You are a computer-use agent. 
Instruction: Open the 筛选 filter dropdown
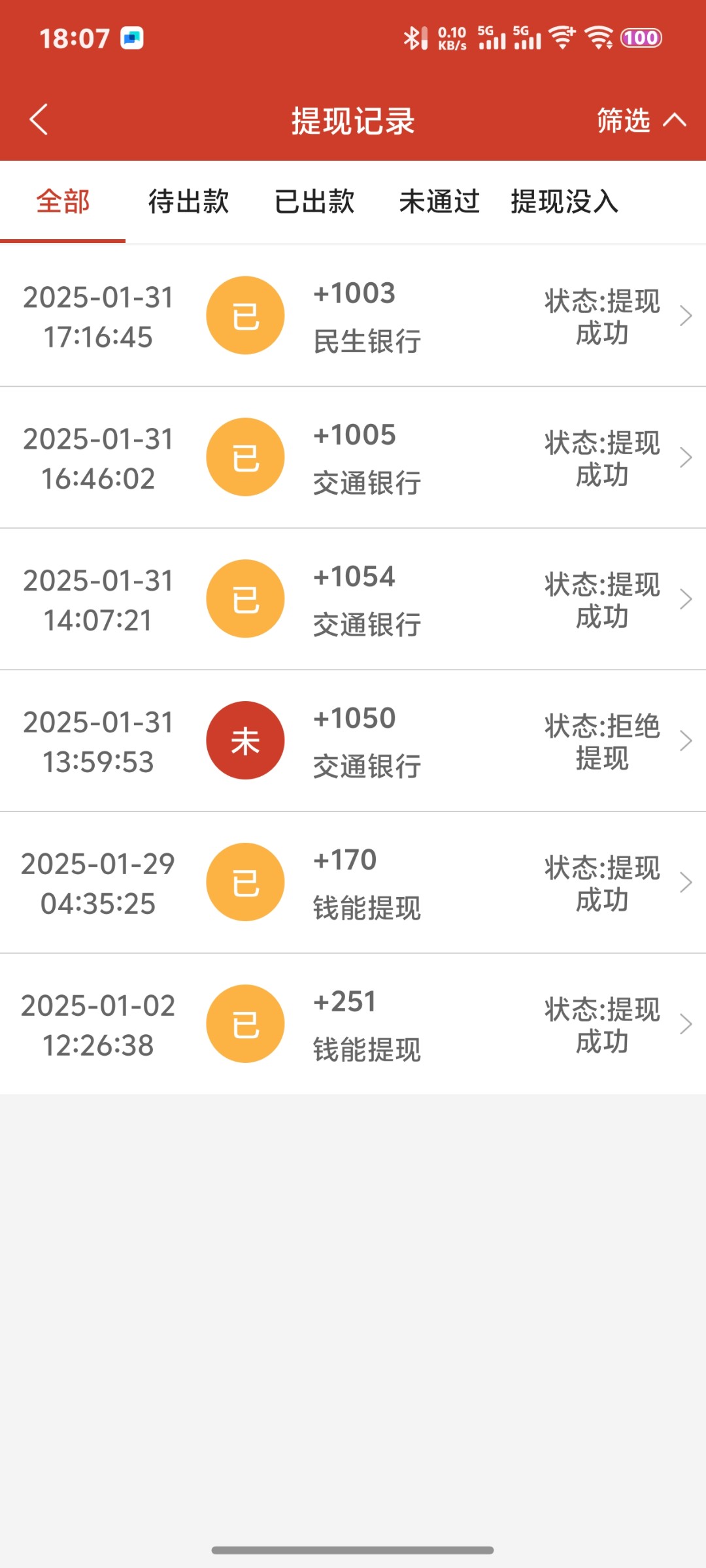tap(639, 121)
